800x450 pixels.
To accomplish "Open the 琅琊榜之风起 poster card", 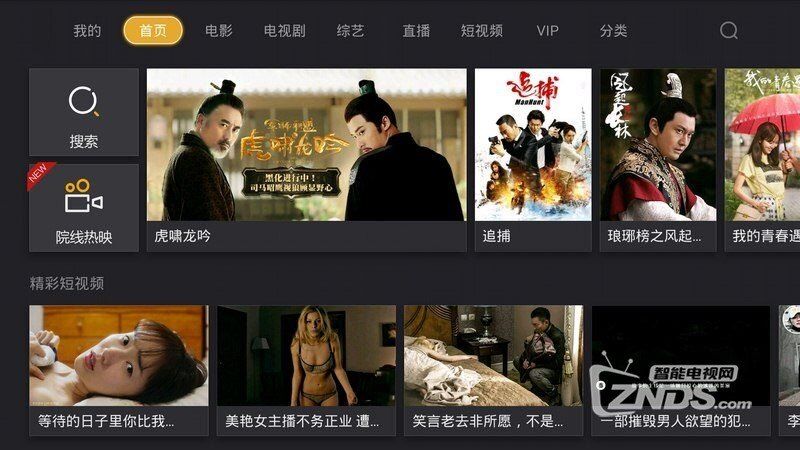I will (658, 158).
